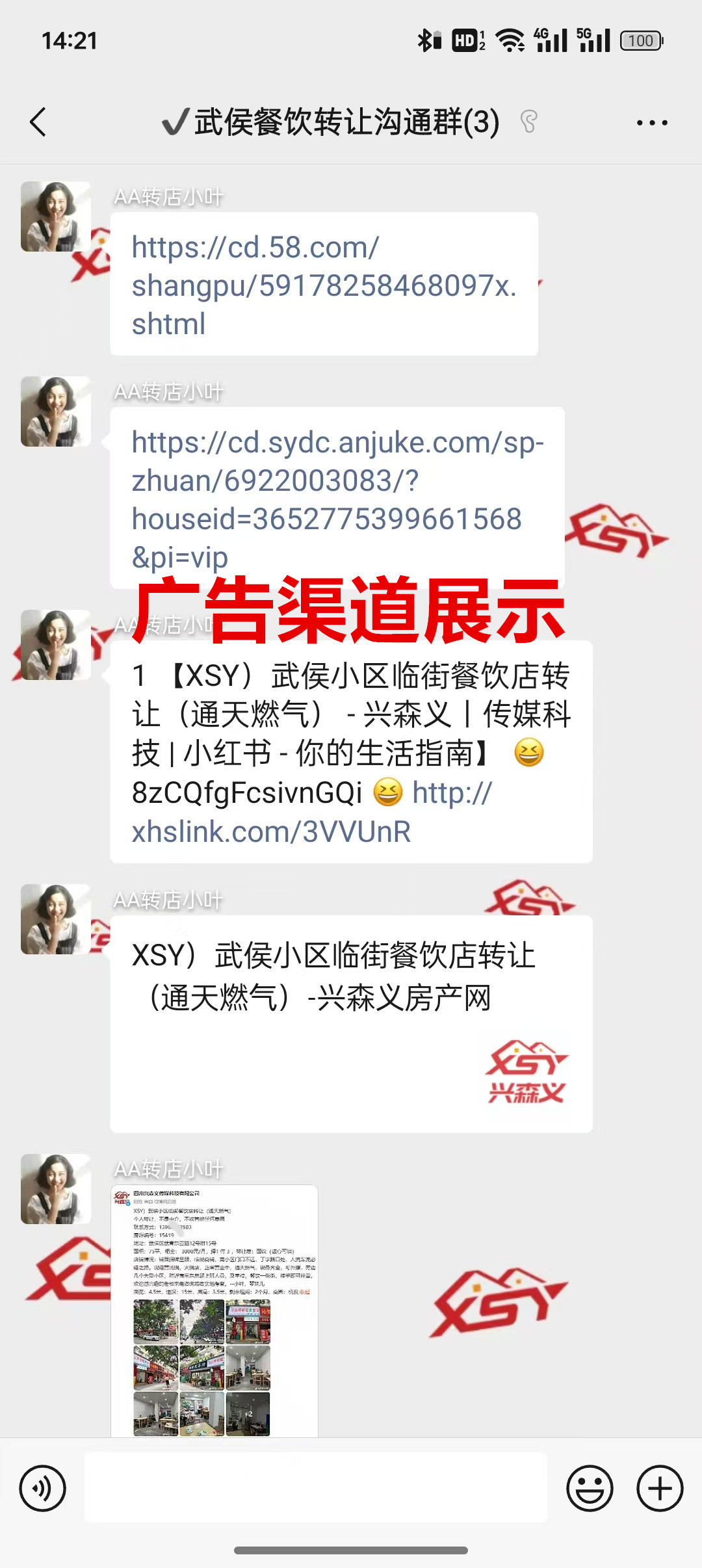
Task: Open the cd.58.com shangpu link
Action: click(x=323, y=285)
